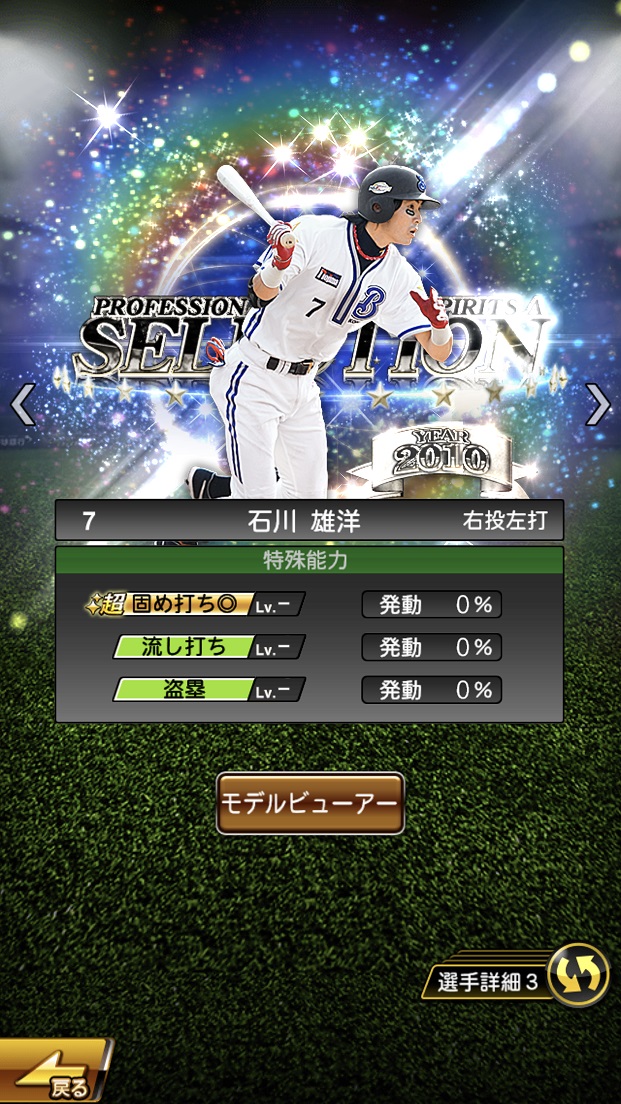The height and width of the screenshot is (1104, 621).
Task: Open the モデルビューアー model viewer
Action: (310, 803)
